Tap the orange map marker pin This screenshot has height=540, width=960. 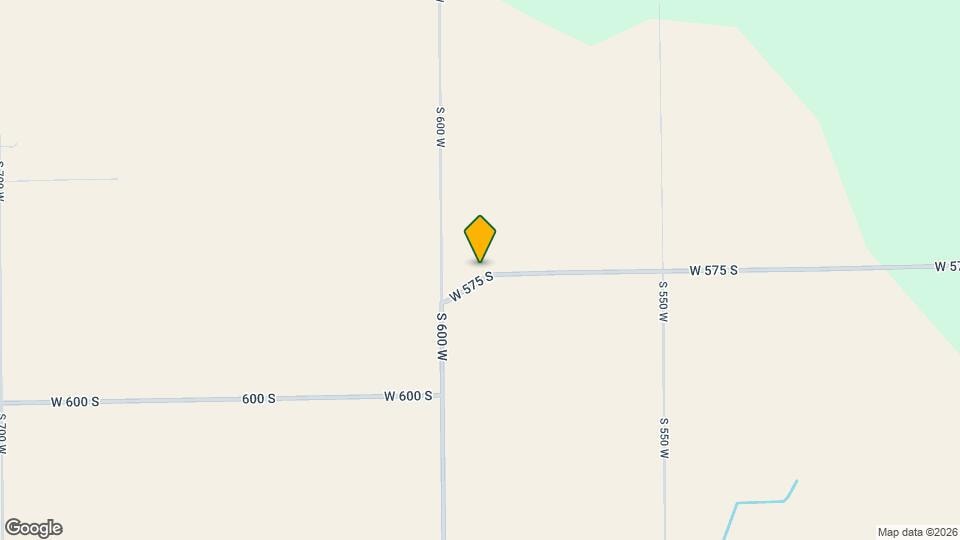[480, 238]
